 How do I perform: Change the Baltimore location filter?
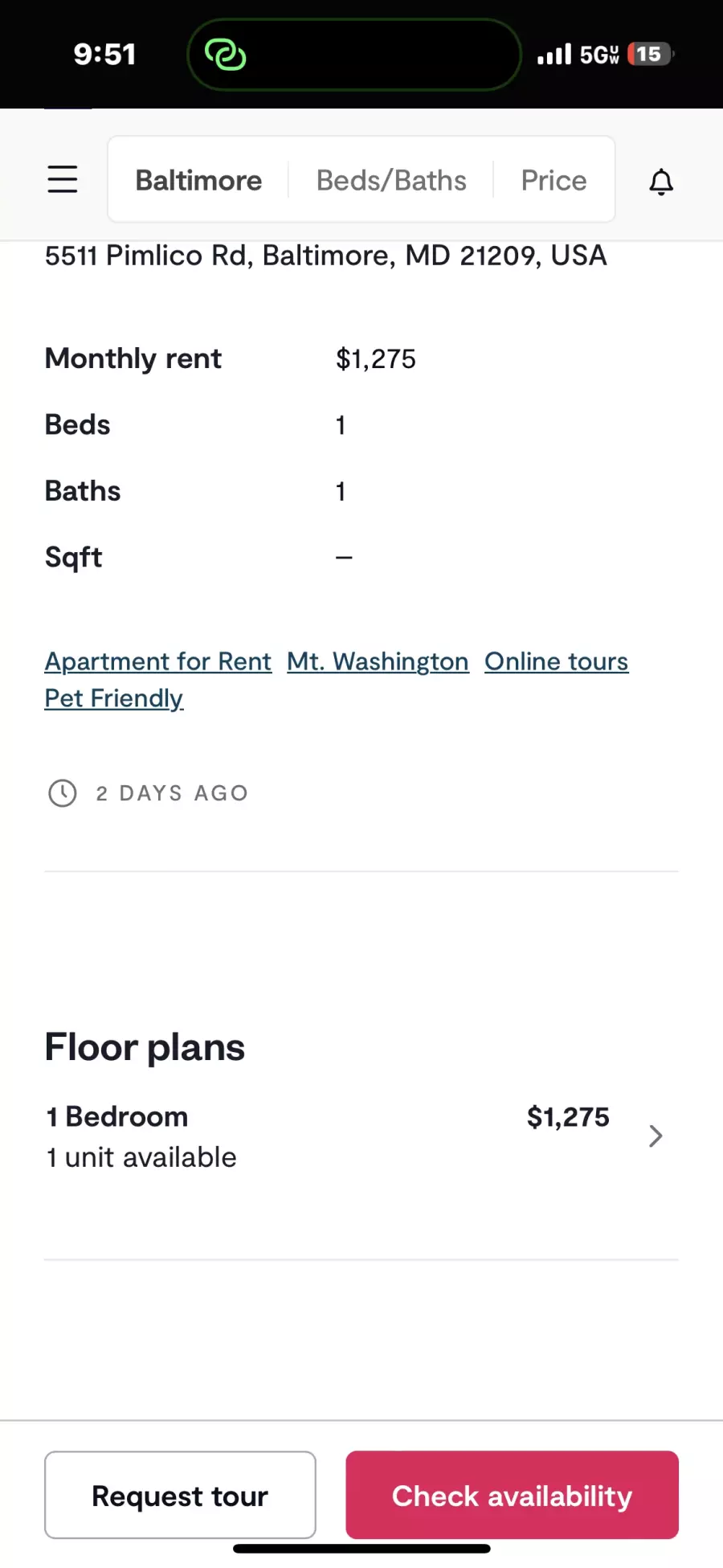[198, 180]
